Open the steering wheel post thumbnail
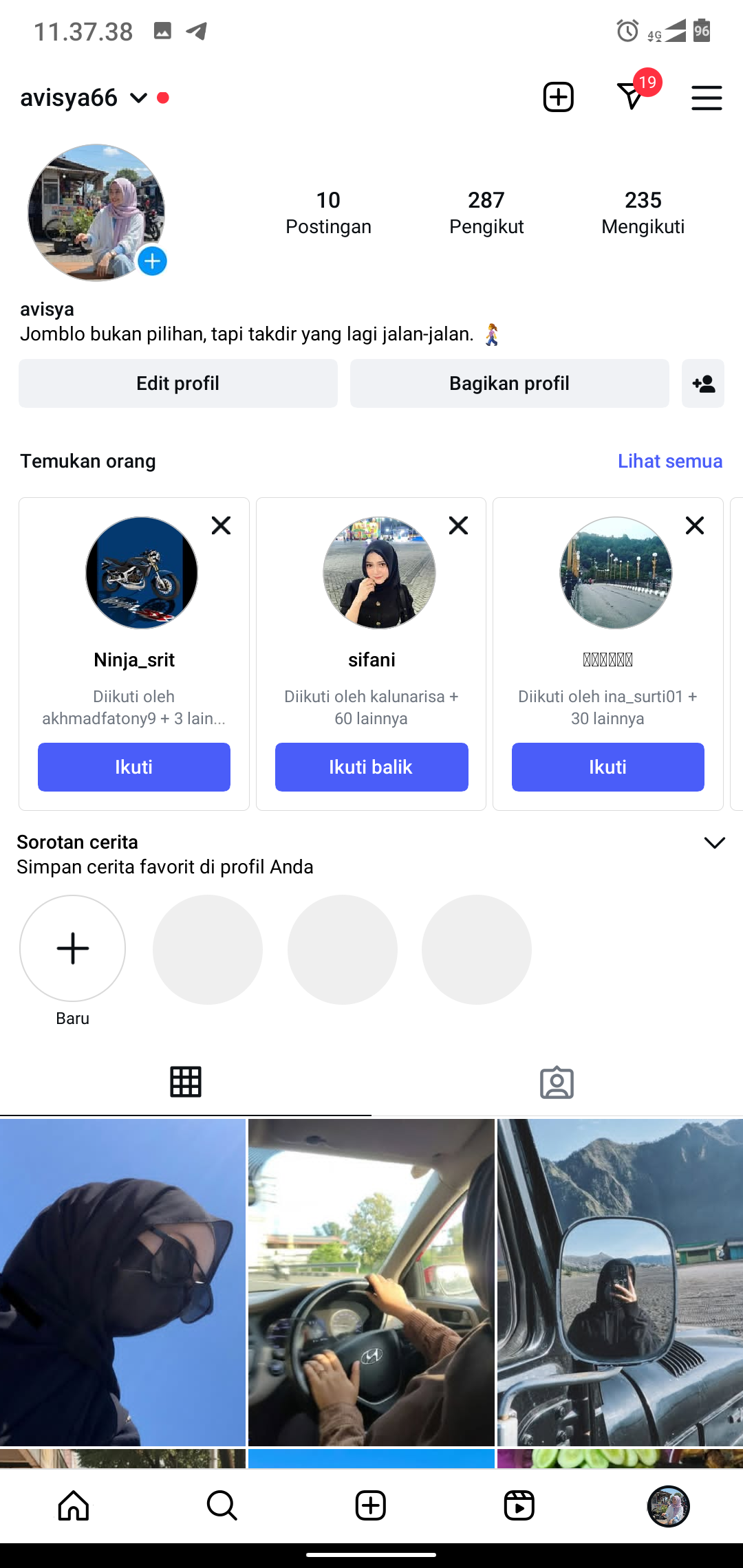The width and height of the screenshot is (743, 1568). 371,1282
